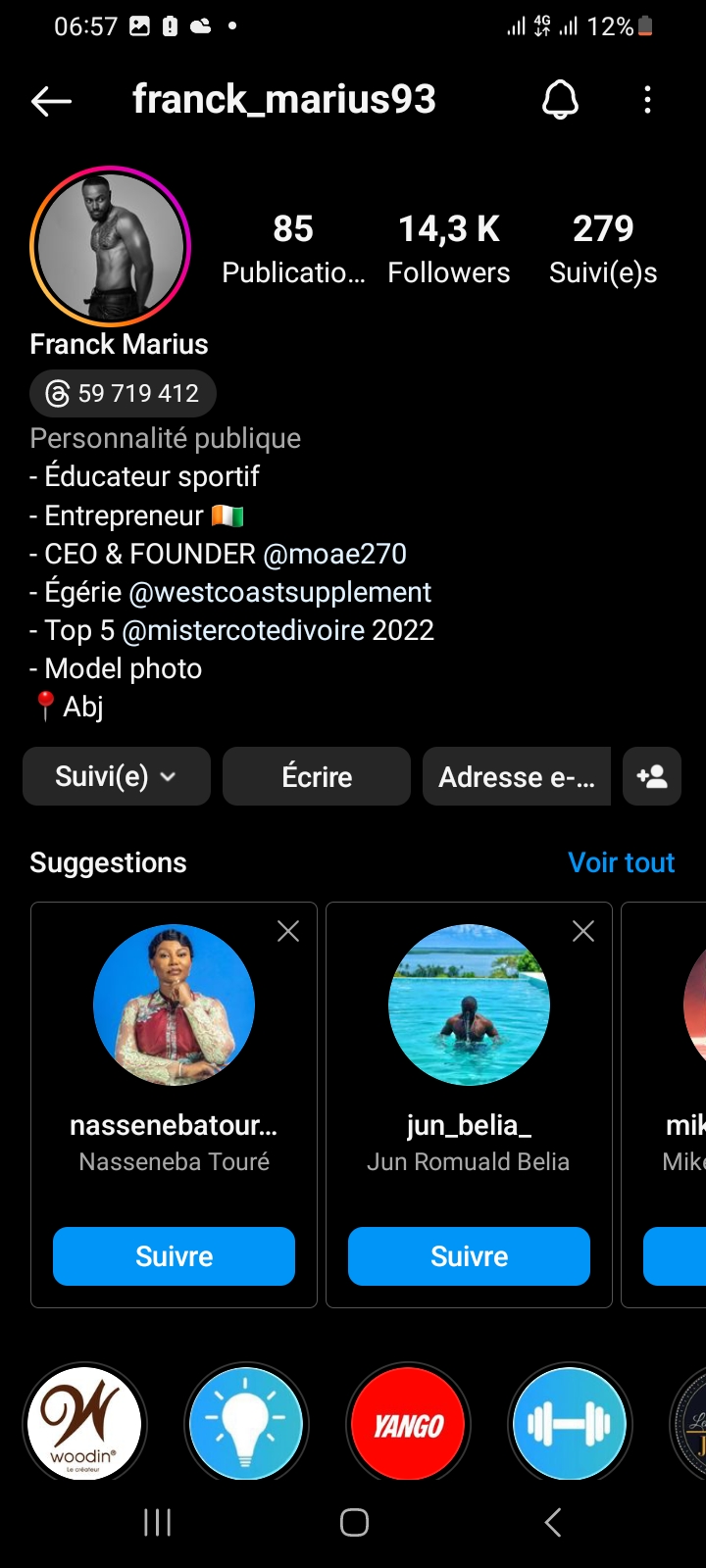The height and width of the screenshot is (1568, 706).
Task: Tap Écrire to message this profile
Action: 317,776
